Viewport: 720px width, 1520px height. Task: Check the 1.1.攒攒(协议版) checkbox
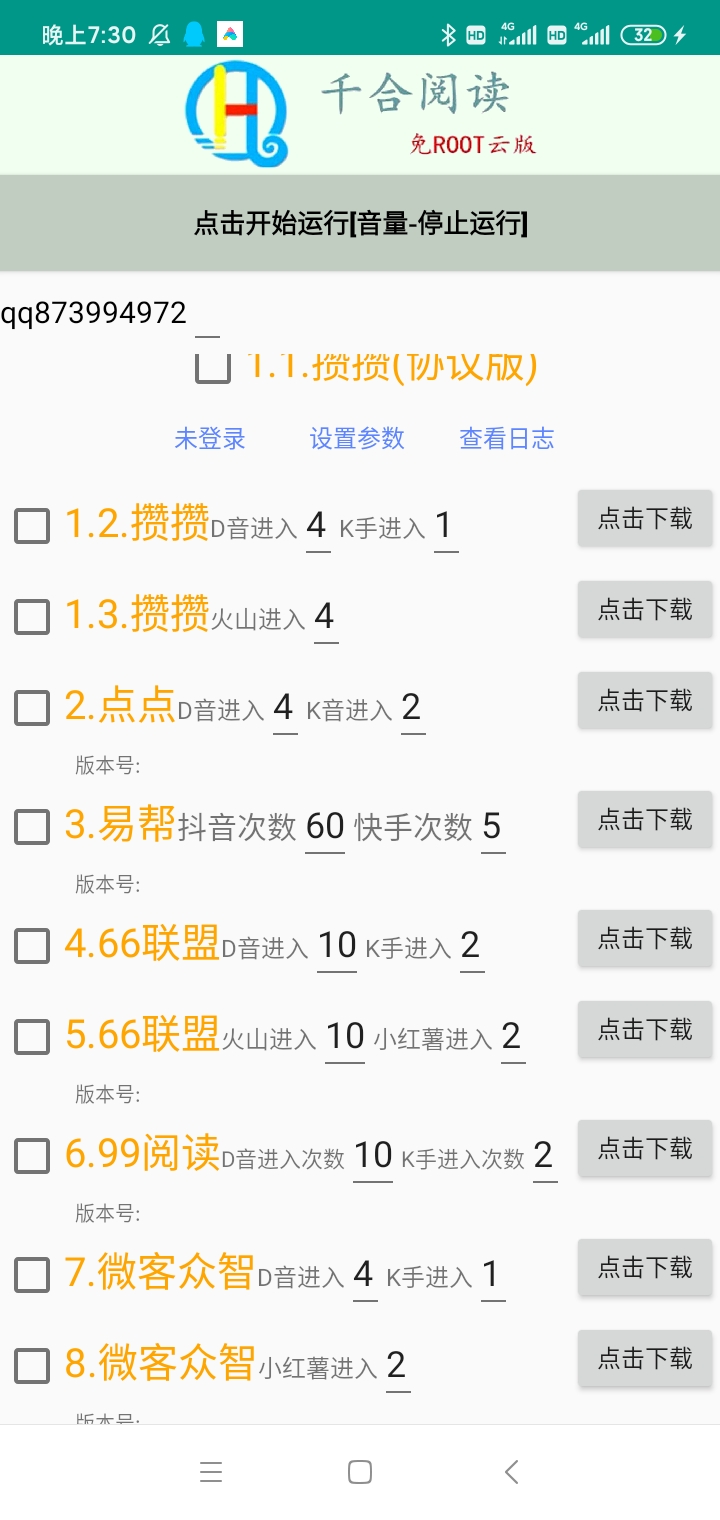click(211, 369)
